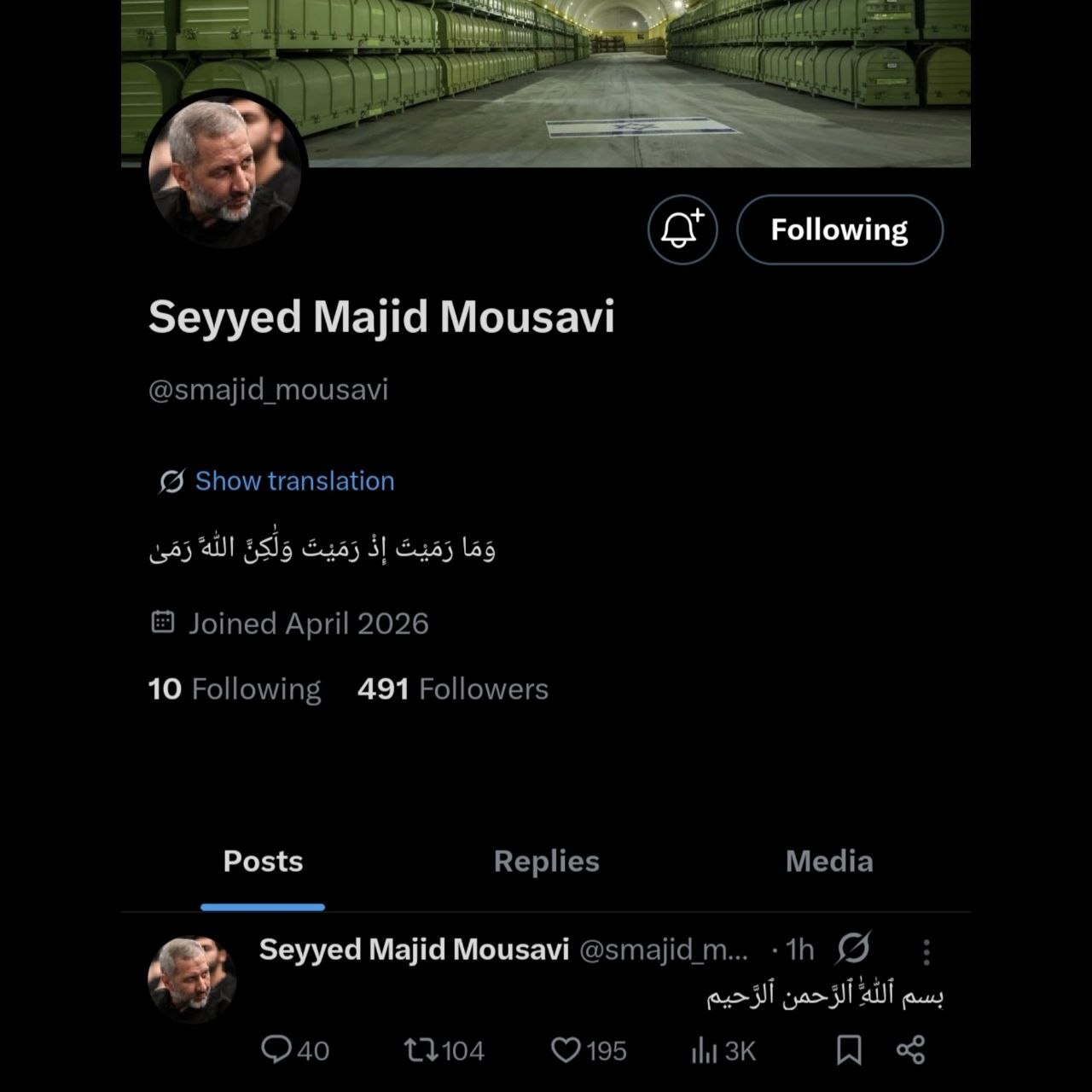Tap the Grok icon beside the post time
Viewport: 1092px width, 1092px height.
point(854,949)
